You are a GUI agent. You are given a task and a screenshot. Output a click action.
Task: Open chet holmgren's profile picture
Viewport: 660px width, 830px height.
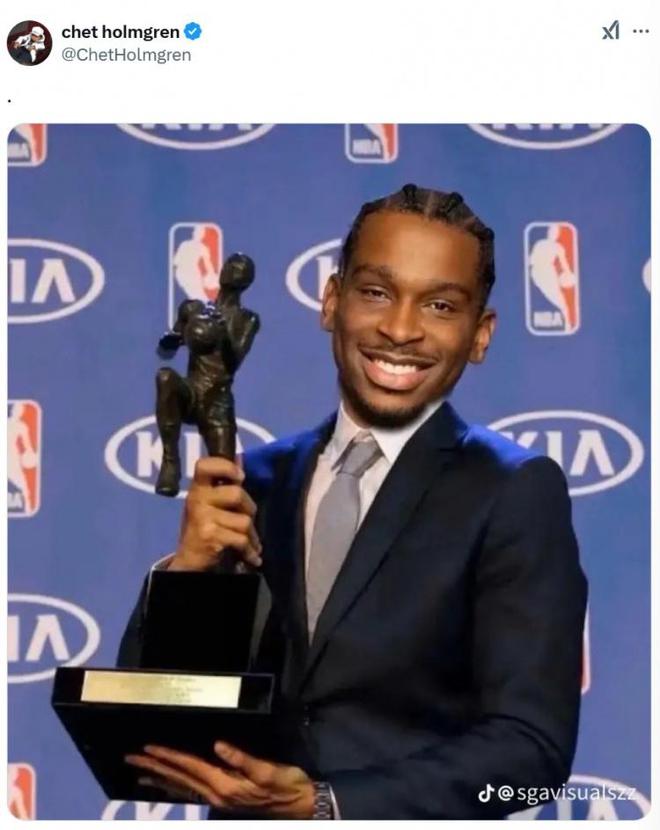pos(29,43)
